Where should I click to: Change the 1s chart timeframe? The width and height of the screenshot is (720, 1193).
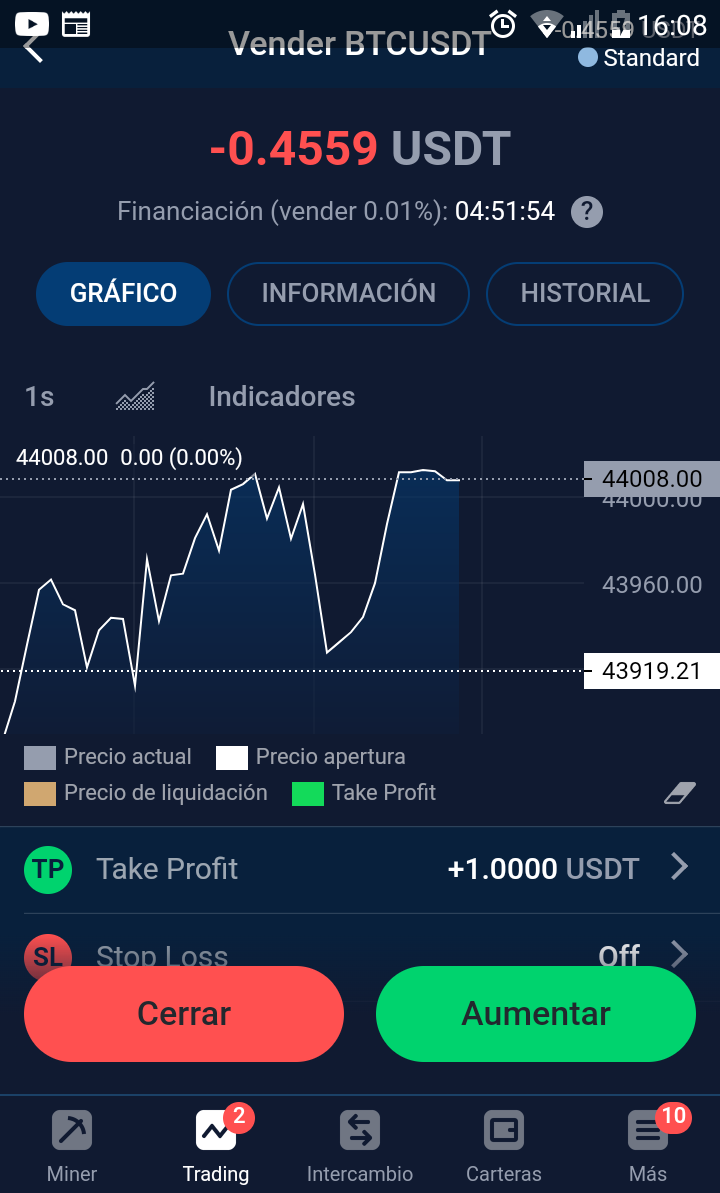coord(40,396)
